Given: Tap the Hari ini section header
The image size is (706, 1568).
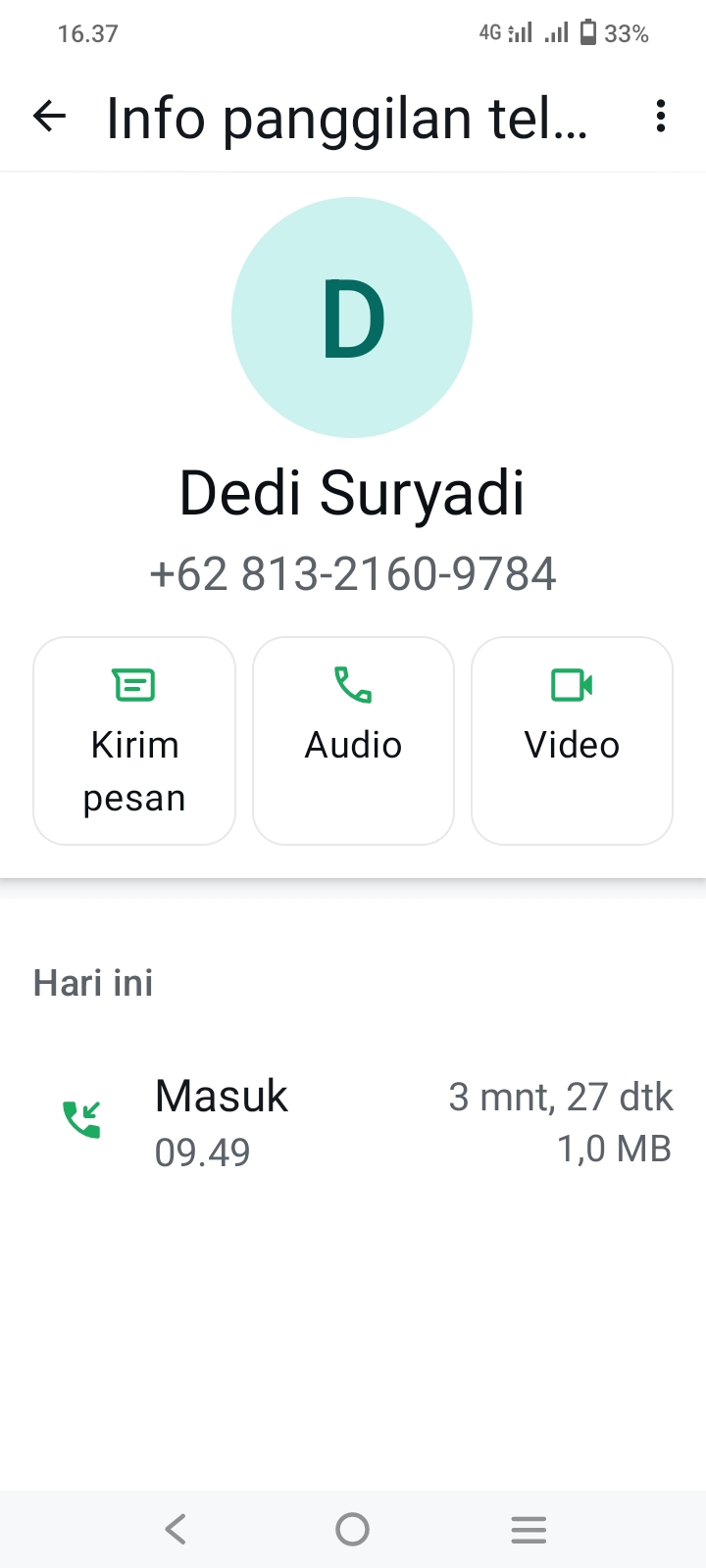Looking at the screenshot, I should click(x=92, y=982).
